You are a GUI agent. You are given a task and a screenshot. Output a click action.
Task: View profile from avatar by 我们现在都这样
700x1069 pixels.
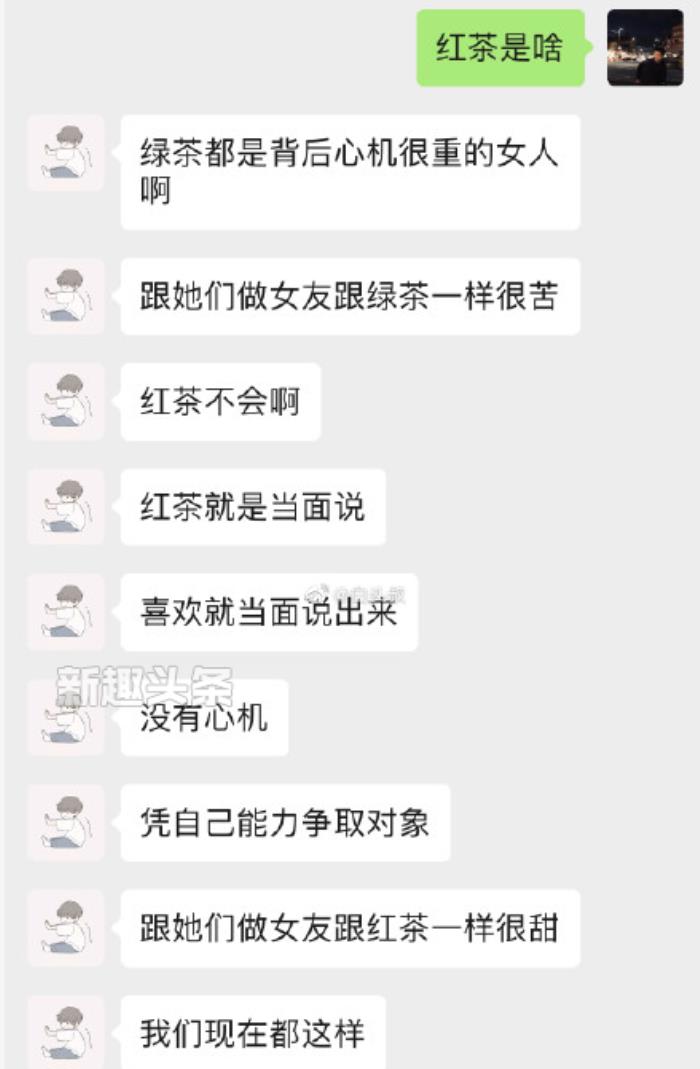point(66,1032)
